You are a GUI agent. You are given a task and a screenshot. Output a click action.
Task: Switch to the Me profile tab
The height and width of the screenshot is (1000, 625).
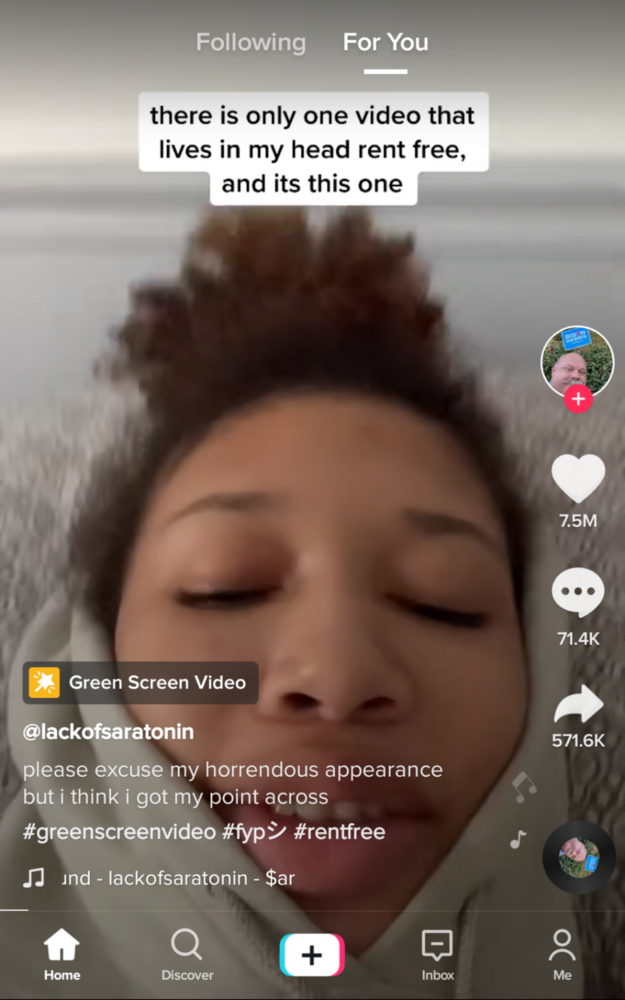[x=562, y=953]
